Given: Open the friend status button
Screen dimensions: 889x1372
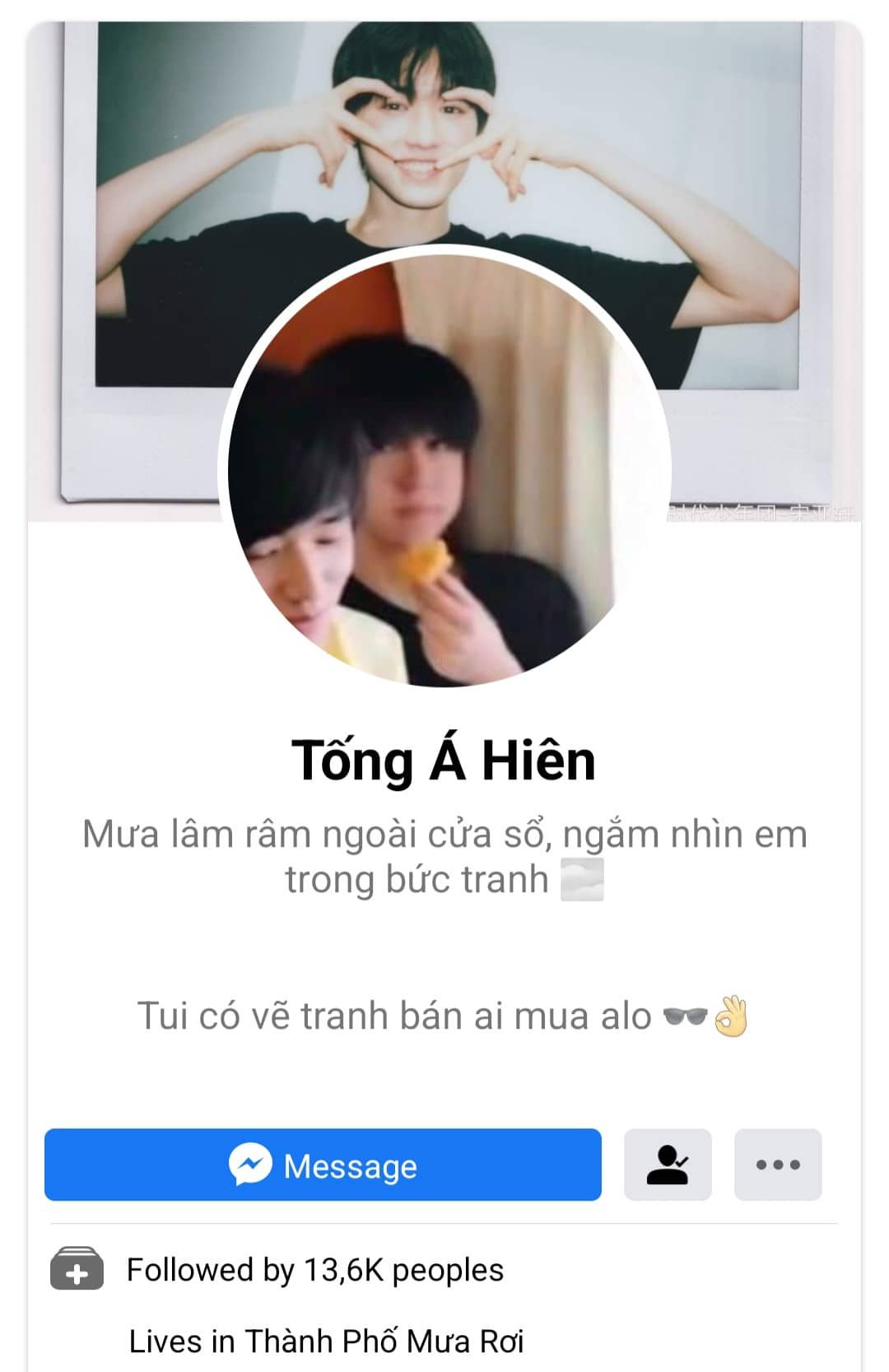Looking at the screenshot, I should pos(668,1165).
